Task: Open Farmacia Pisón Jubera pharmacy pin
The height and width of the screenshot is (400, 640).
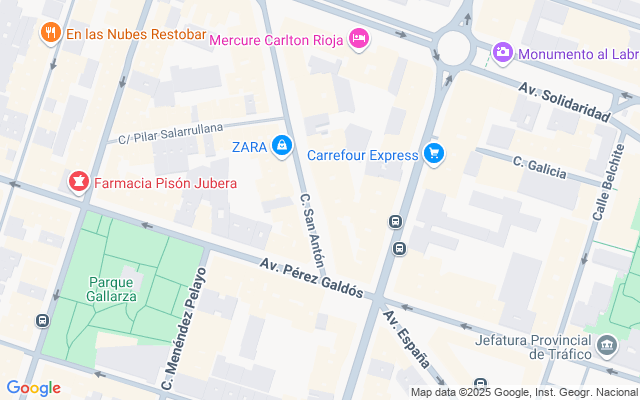Action: [76, 182]
